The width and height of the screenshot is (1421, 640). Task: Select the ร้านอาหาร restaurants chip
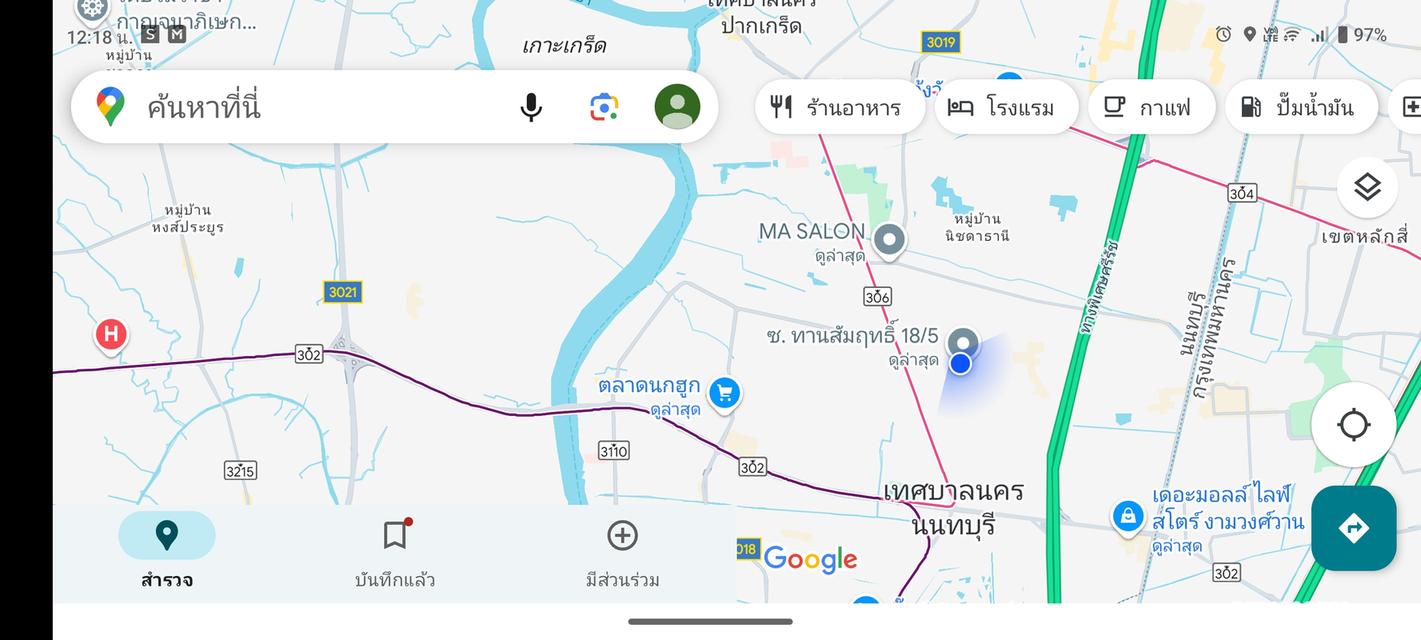pos(837,107)
